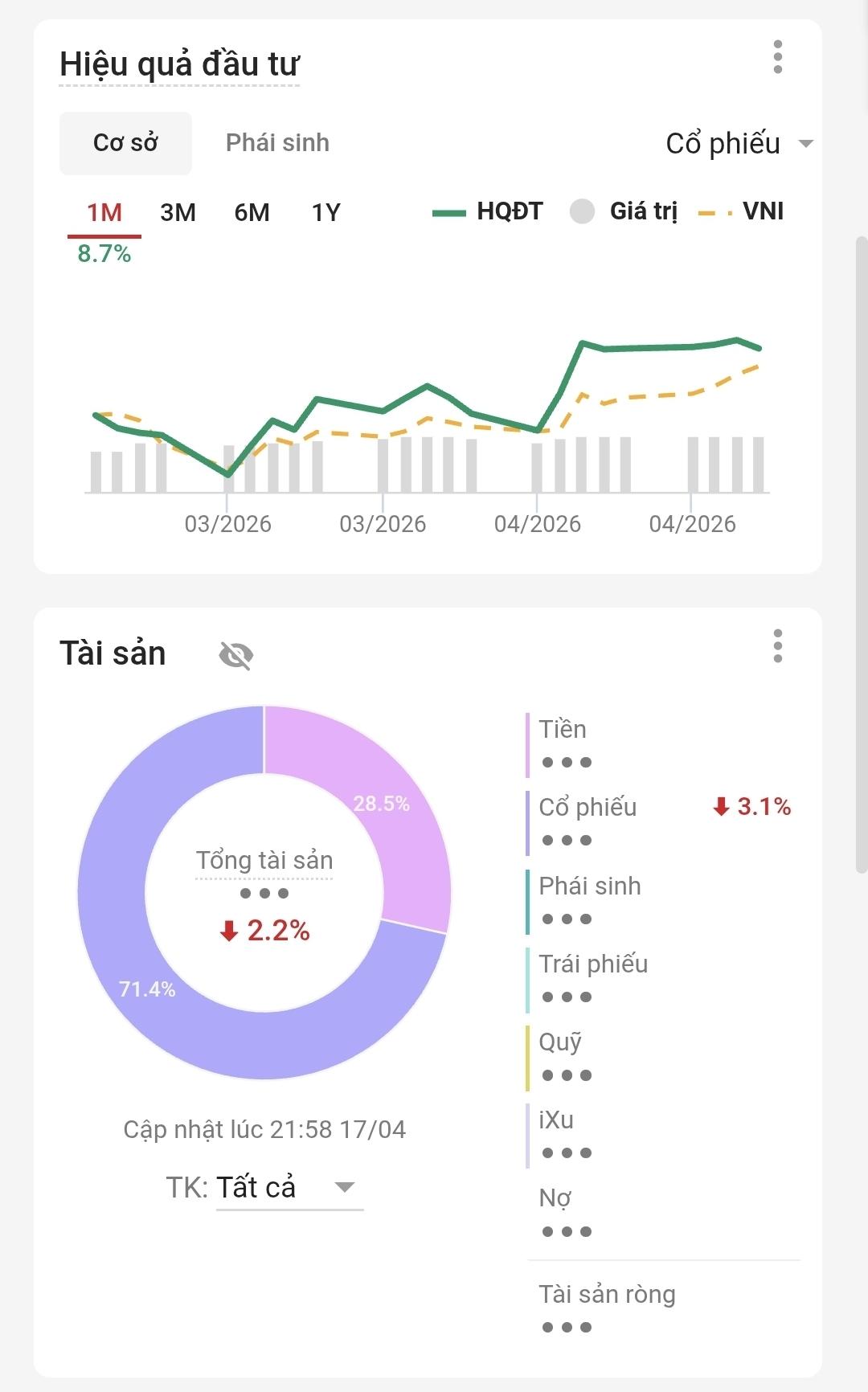868x1392 pixels.
Task: Select the 1M time range
Action: click(104, 213)
